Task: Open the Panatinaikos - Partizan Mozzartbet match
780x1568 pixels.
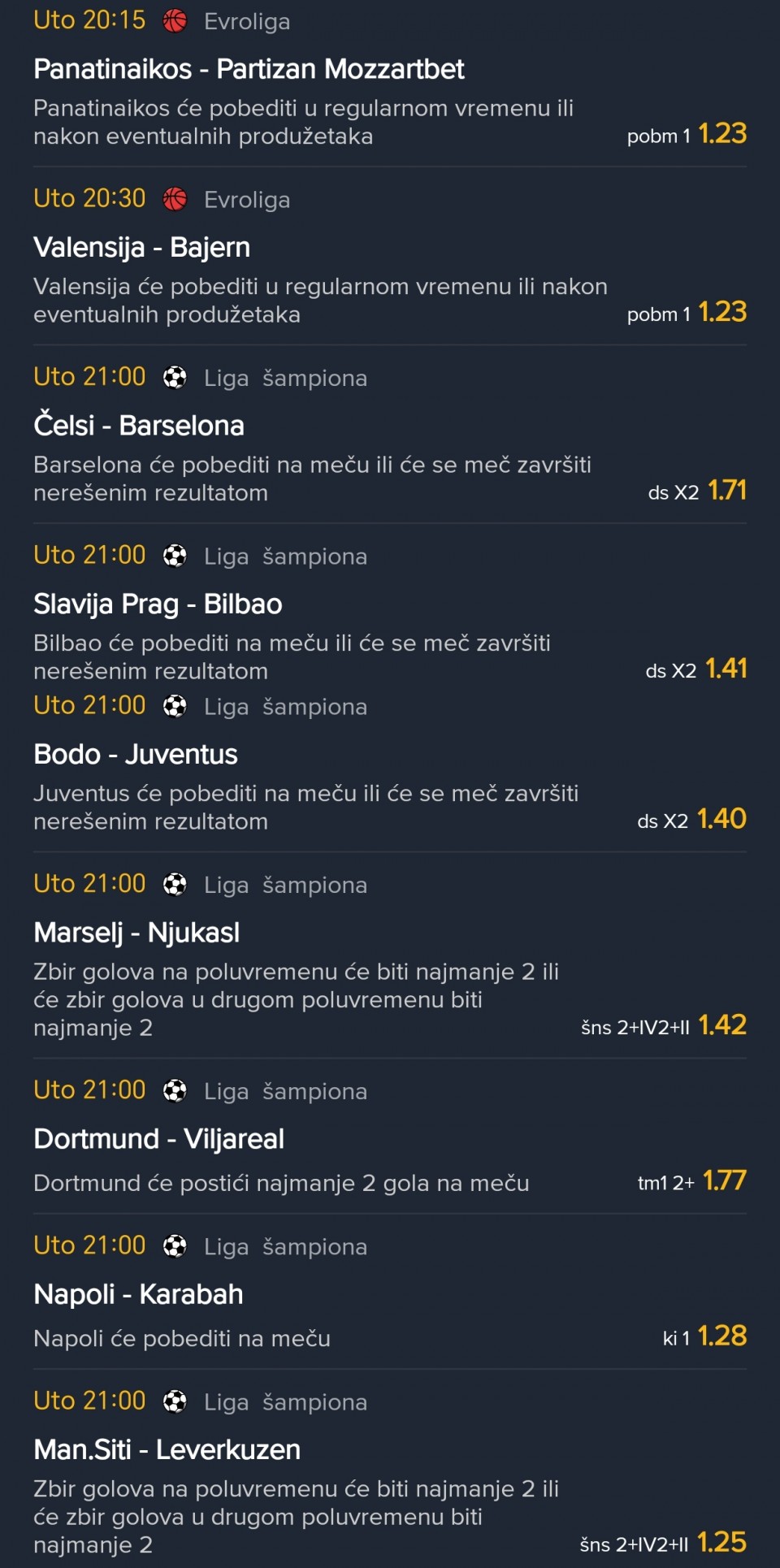Action: [249, 70]
